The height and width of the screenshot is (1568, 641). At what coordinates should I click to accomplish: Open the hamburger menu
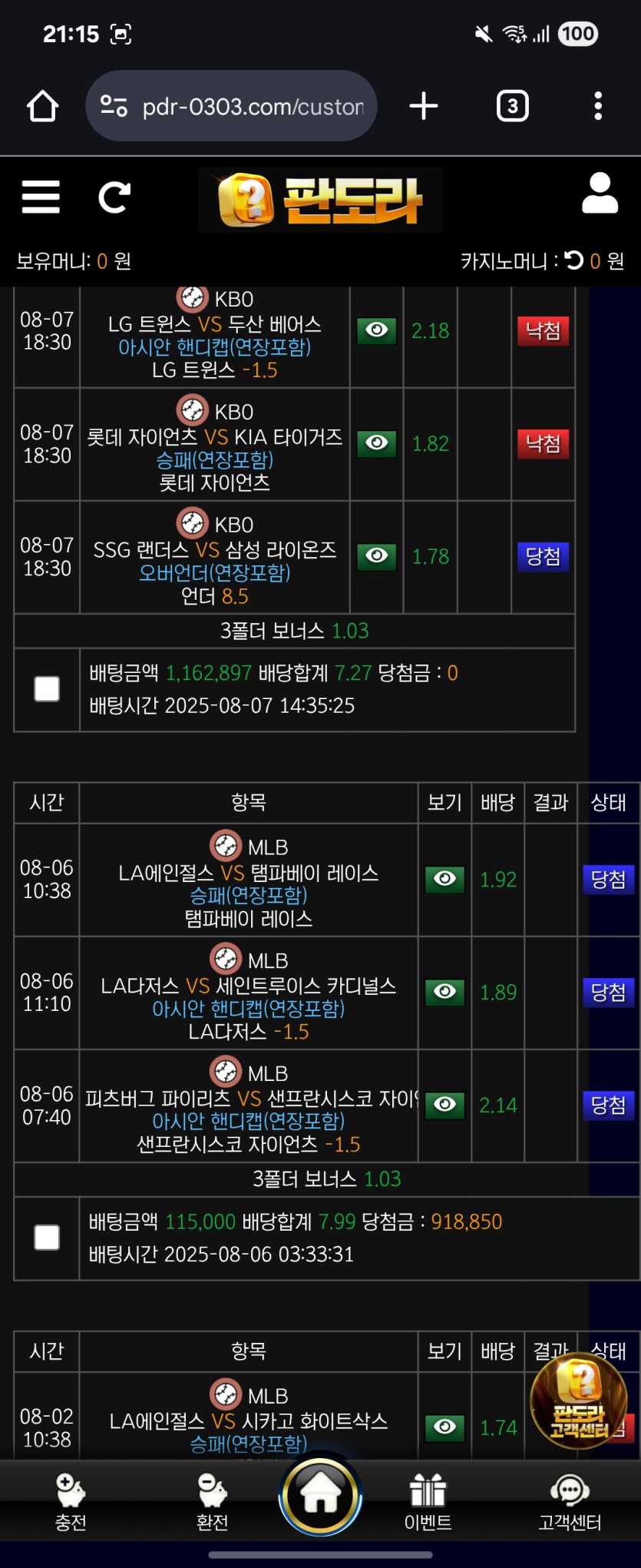click(x=41, y=197)
